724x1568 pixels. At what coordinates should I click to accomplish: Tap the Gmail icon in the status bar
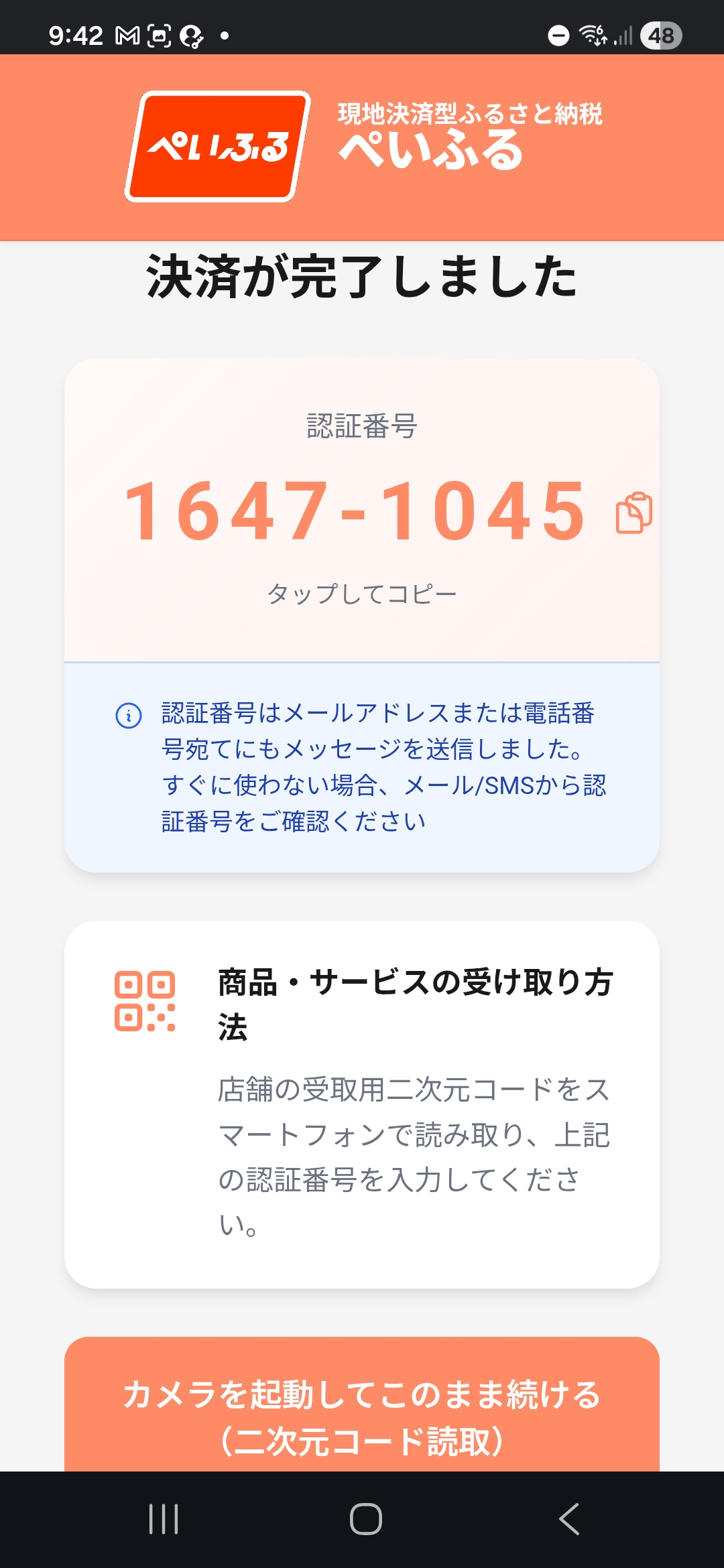pyautogui.click(x=127, y=35)
